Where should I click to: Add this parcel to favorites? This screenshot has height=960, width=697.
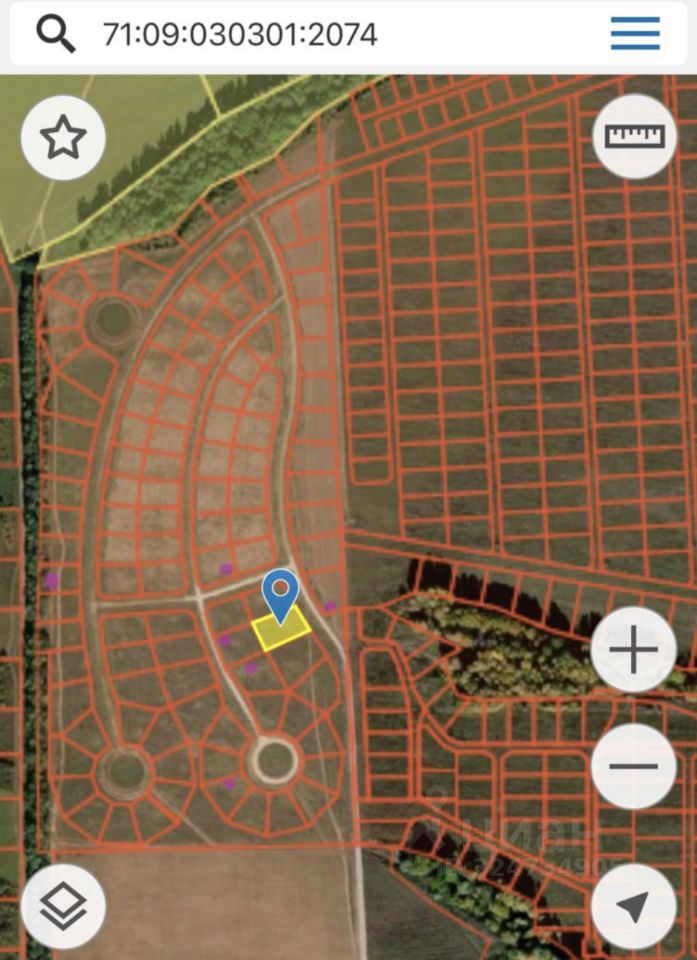pyautogui.click(x=63, y=138)
